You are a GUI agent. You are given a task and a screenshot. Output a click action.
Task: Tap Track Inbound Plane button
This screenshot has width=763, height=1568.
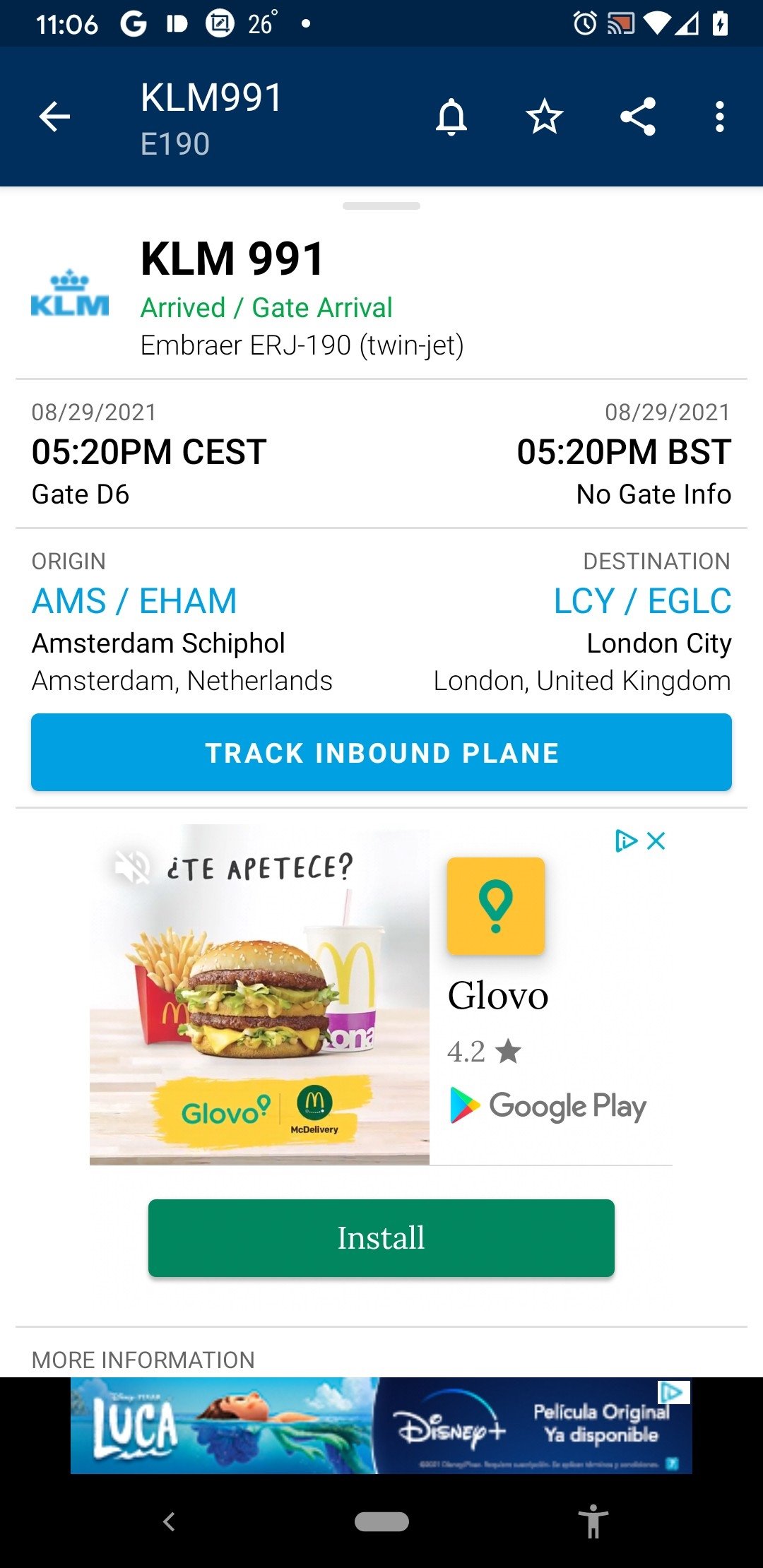pyautogui.click(x=381, y=752)
